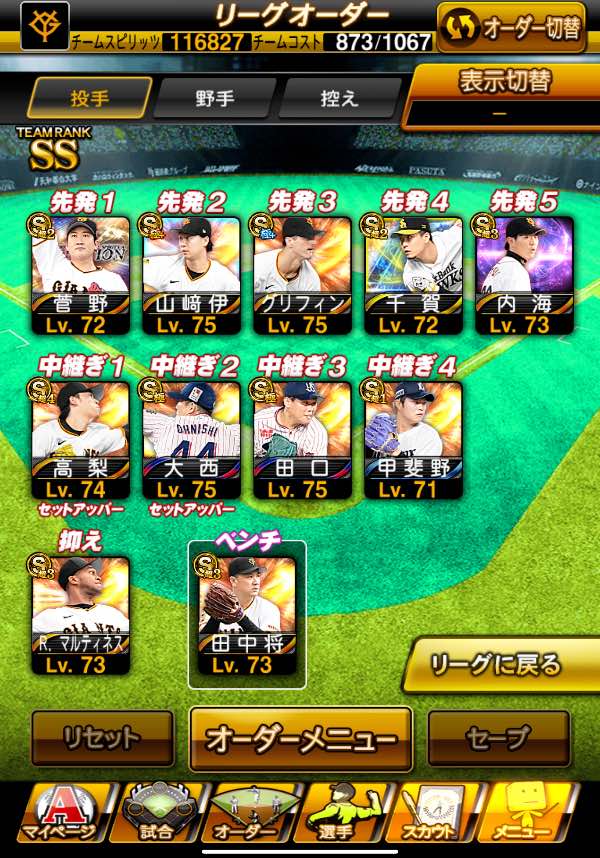600x858 pixels.
Task: Open reliever 高梨 card
Action: (x=81, y=440)
